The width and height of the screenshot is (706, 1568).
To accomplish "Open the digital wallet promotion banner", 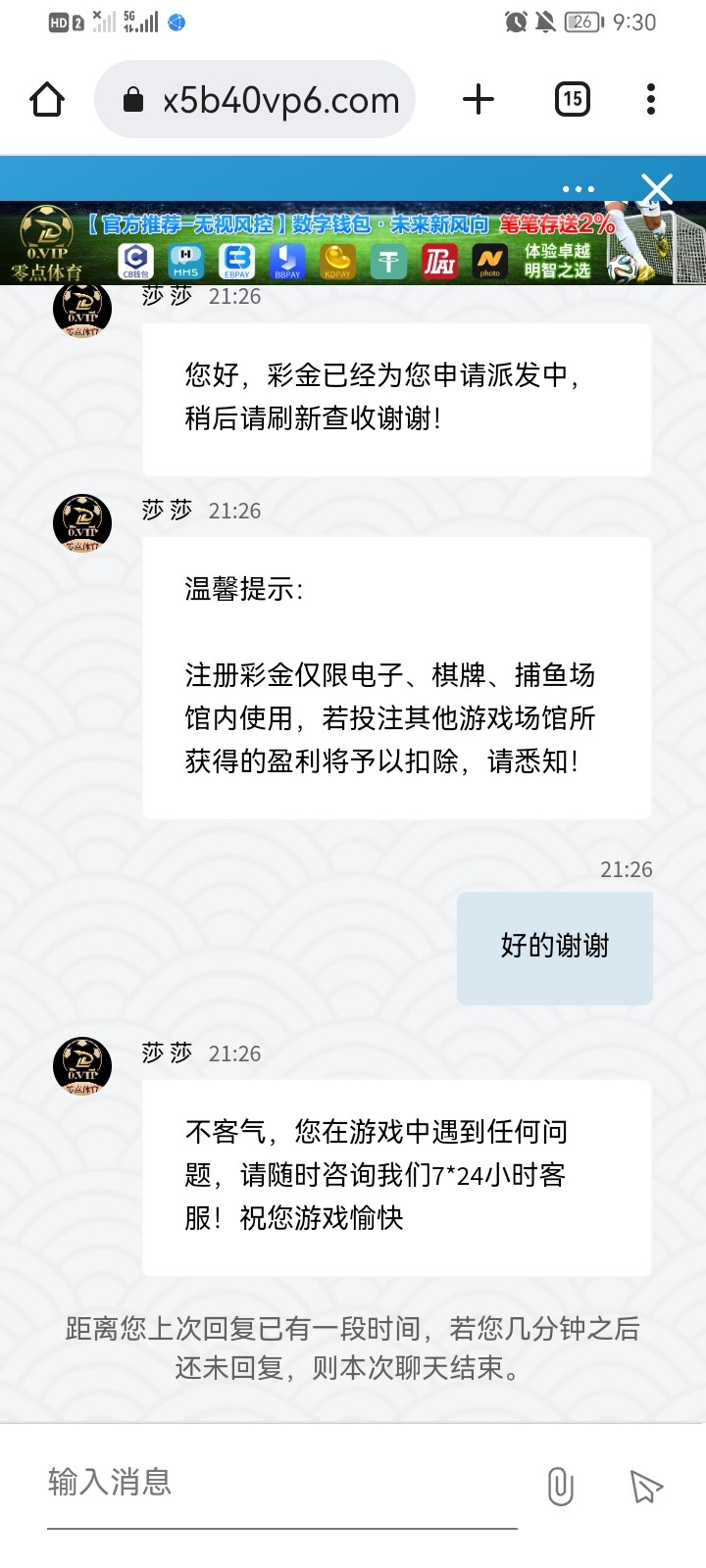I will (353, 245).
